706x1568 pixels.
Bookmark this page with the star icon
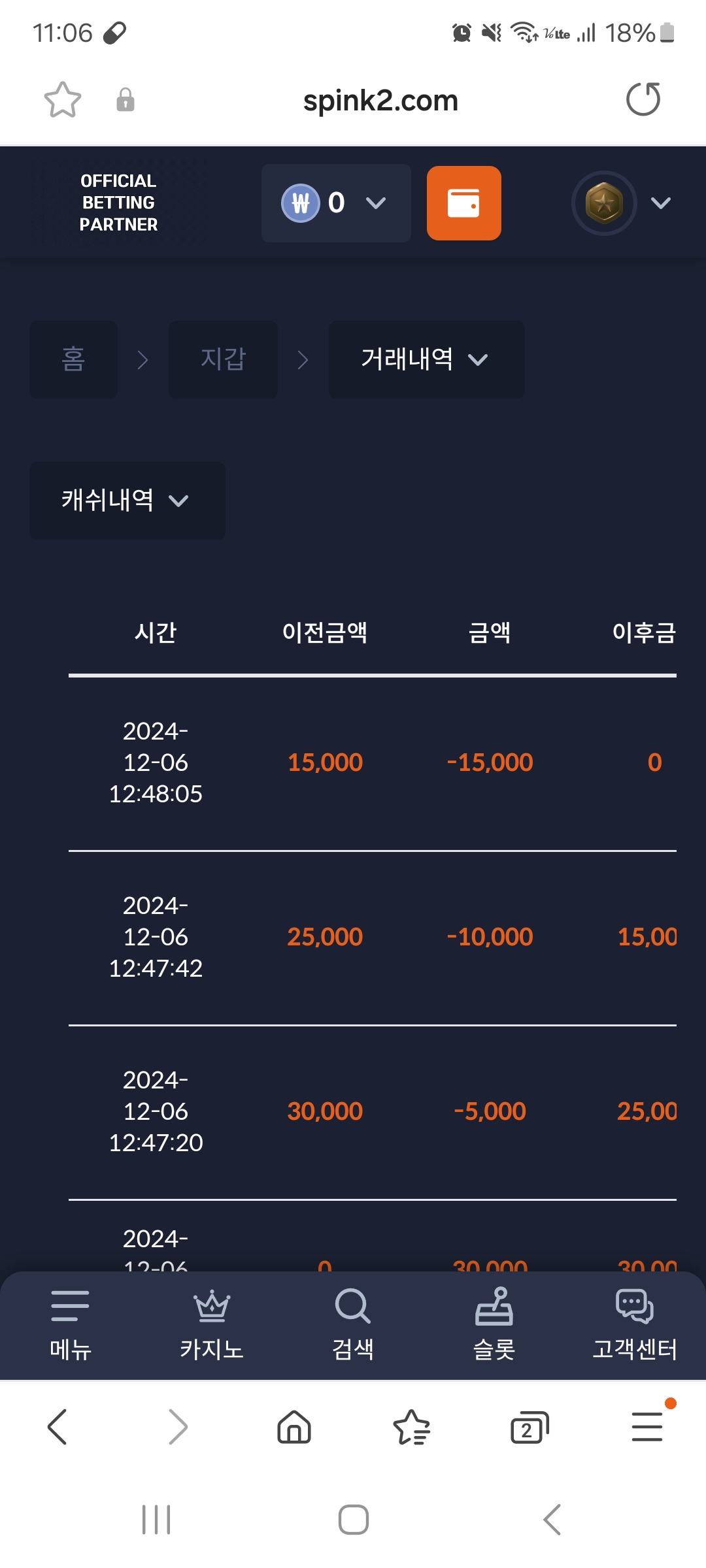point(62,100)
